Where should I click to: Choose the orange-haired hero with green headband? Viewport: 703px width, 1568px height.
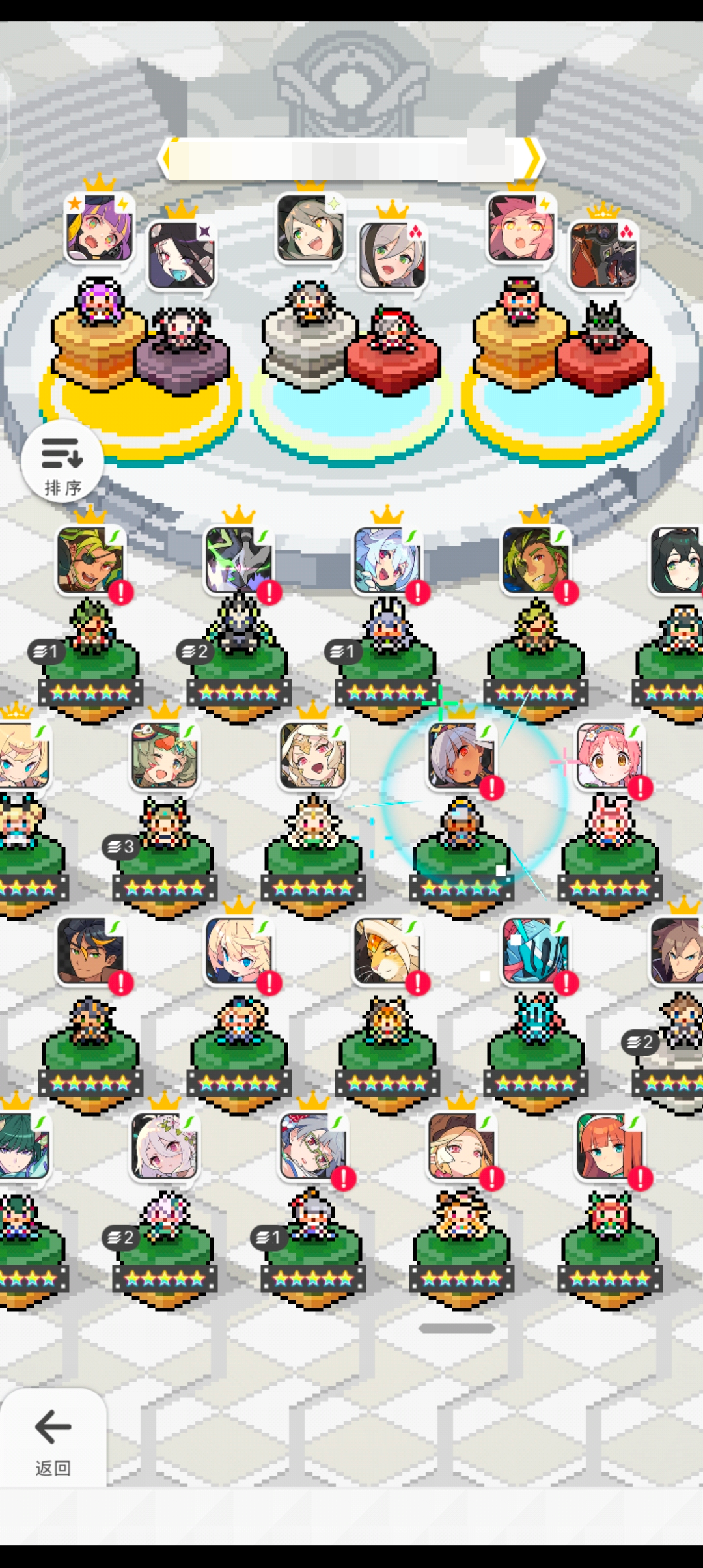[609, 1146]
